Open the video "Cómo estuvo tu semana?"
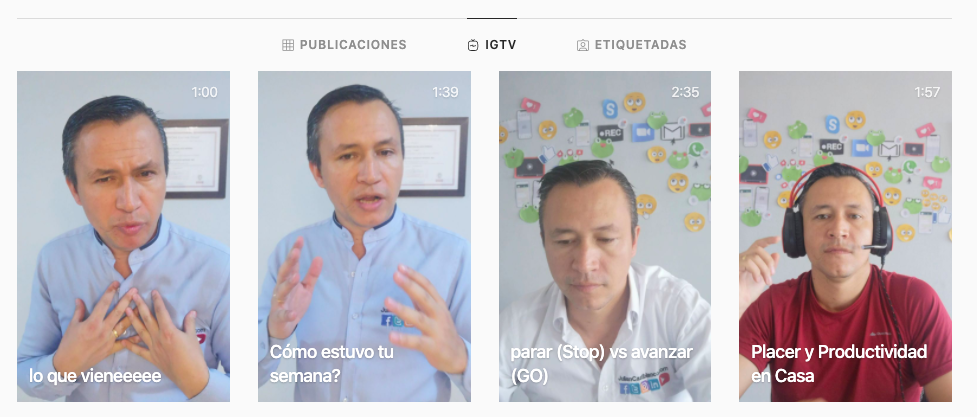Screen dimensions: 977x417 [x=364, y=236]
